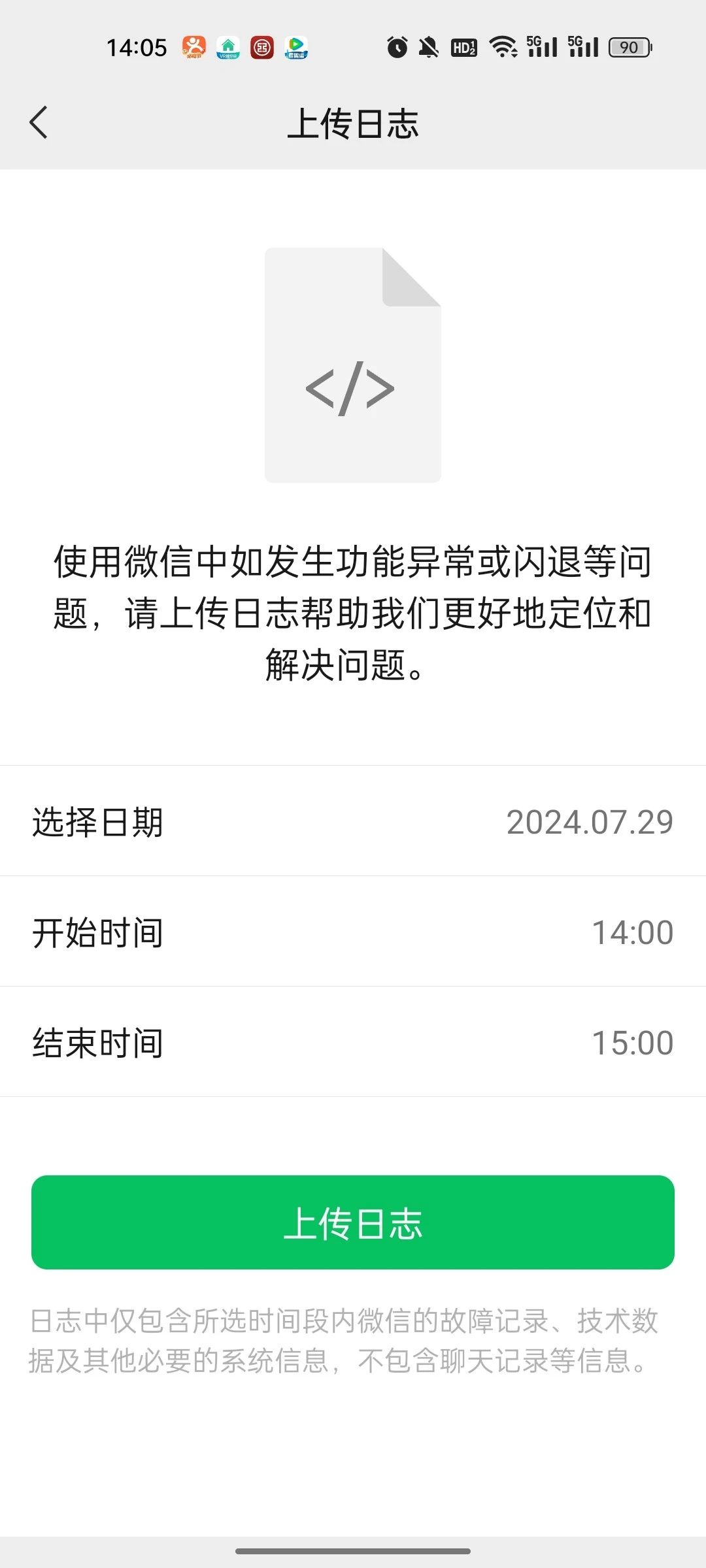Change the 开始时间 start time
This screenshot has height=1568, width=706.
point(353,931)
